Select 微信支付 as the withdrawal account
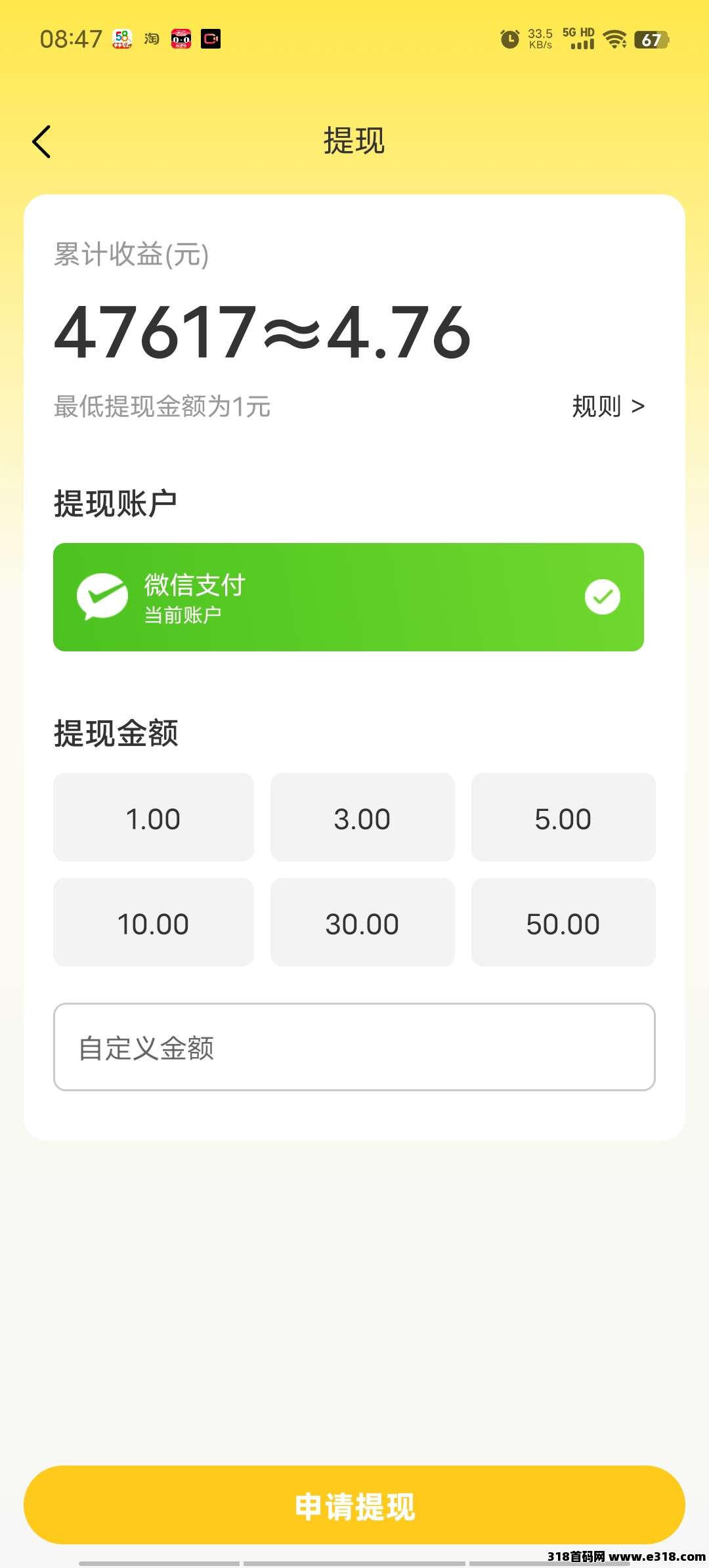The image size is (709, 1568). pyautogui.click(x=348, y=597)
